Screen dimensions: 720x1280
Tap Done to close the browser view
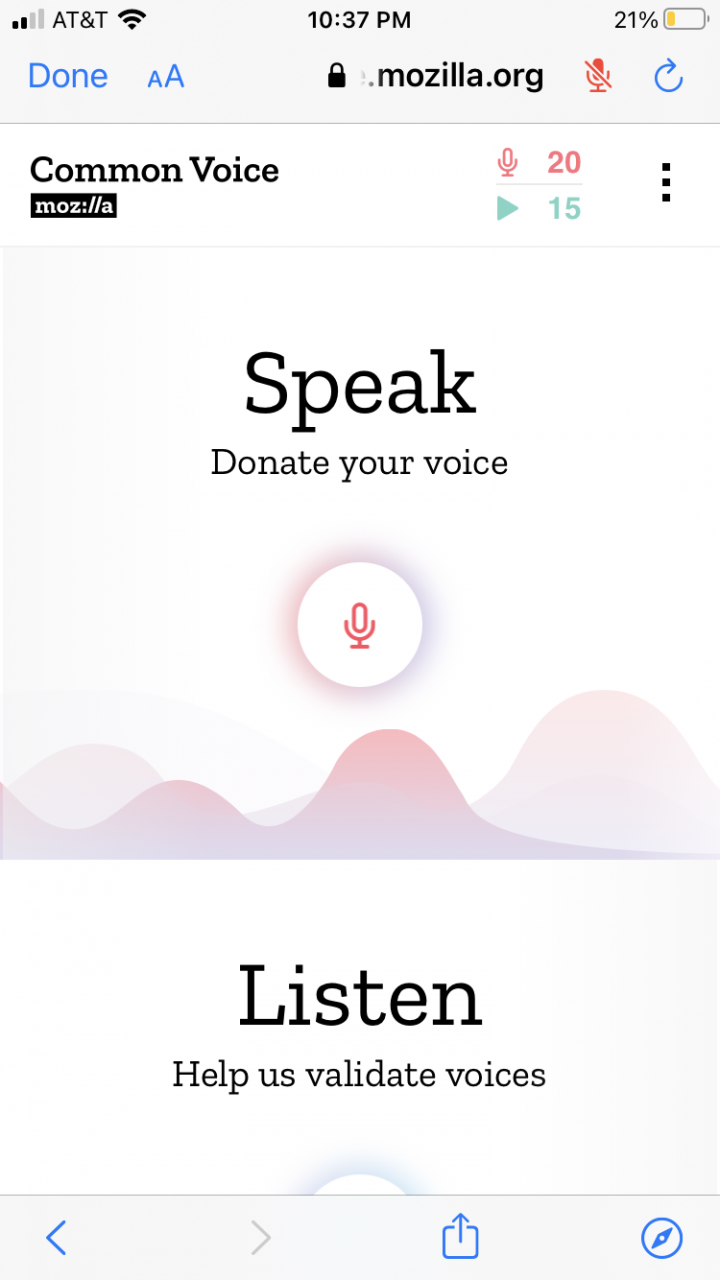pos(68,76)
